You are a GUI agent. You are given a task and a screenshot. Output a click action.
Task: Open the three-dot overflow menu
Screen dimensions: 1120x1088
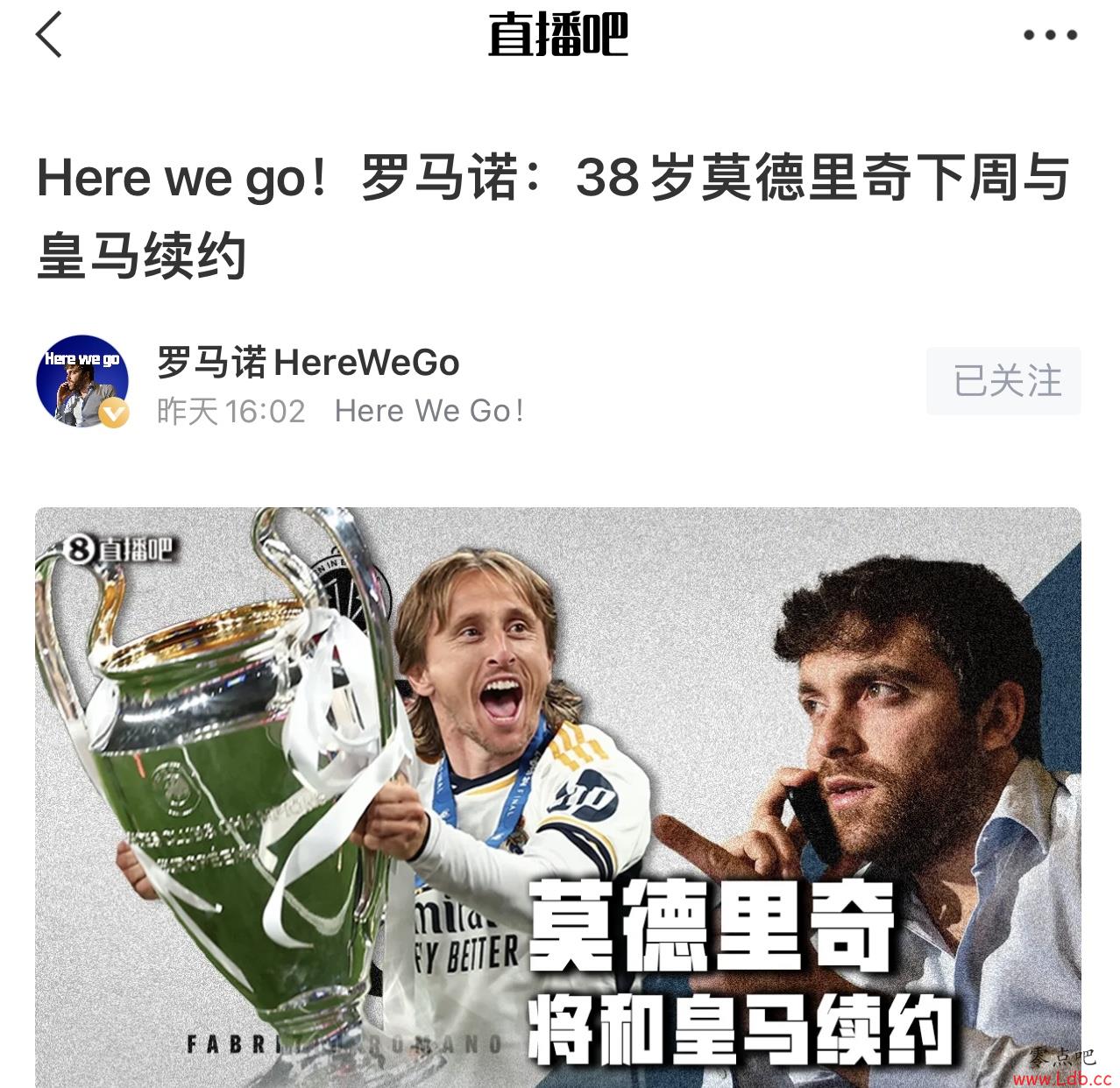coord(1049,36)
